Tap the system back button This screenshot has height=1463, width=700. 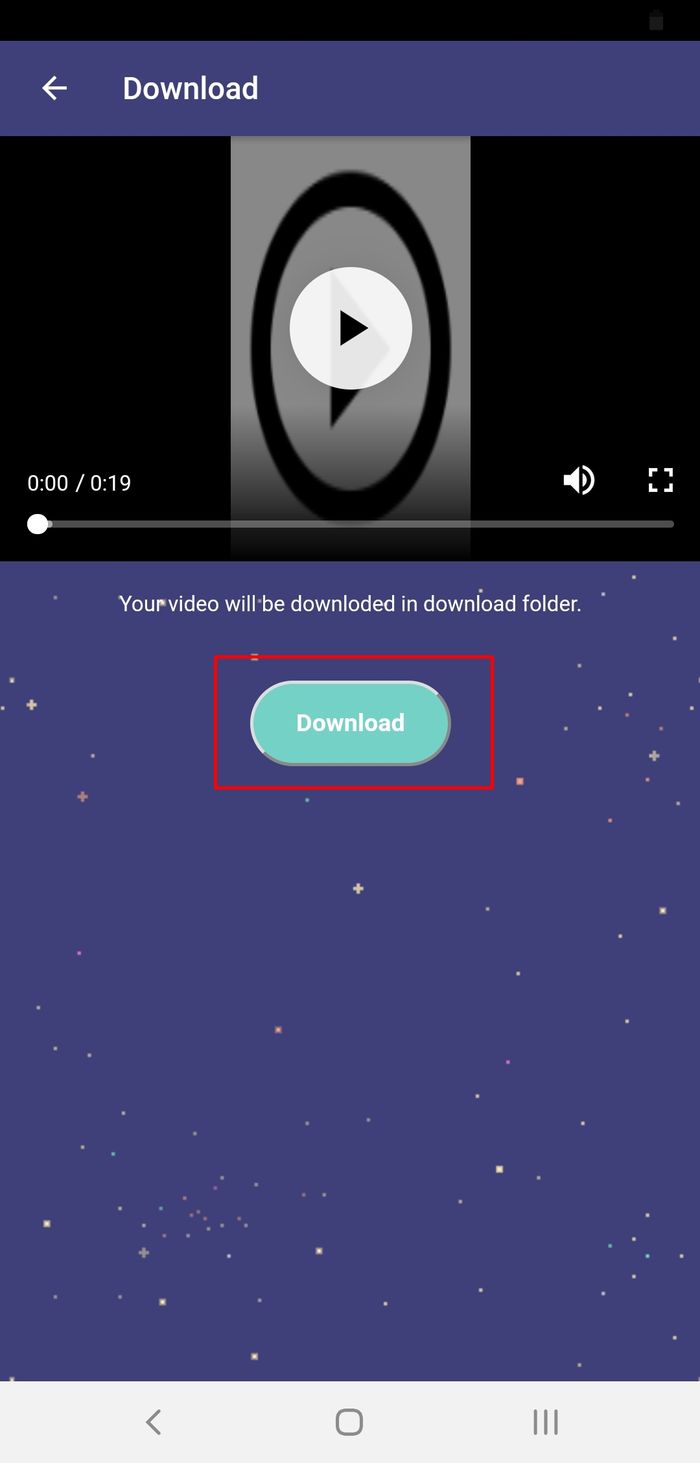coord(153,1422)
